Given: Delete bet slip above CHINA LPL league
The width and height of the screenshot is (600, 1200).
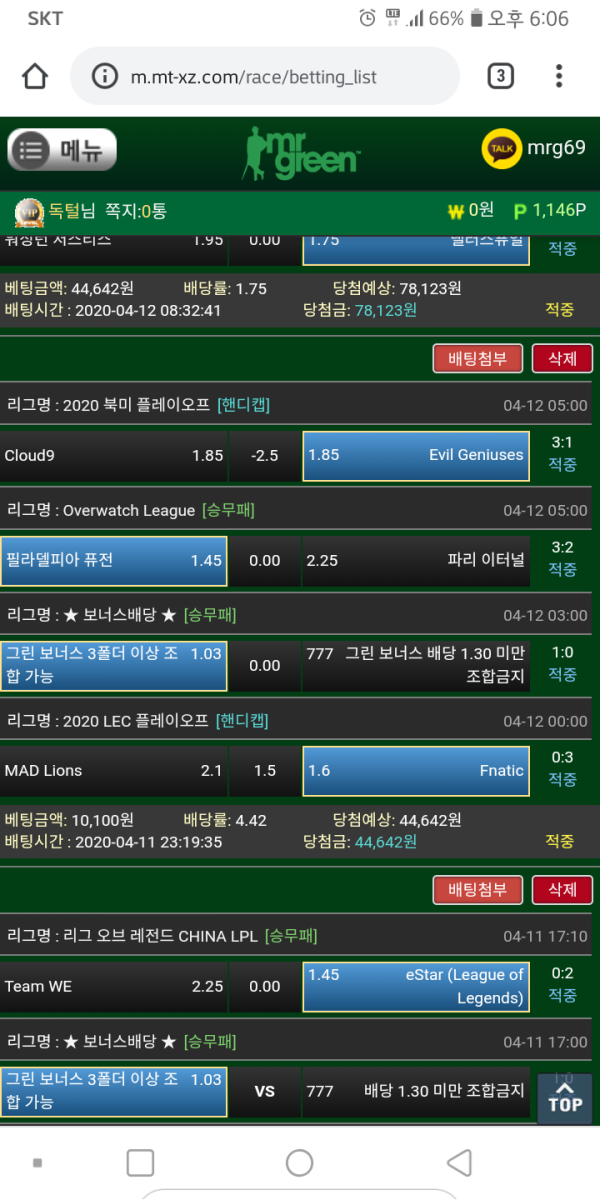Looking at the screenshot, I should click(x=562, y=889).
